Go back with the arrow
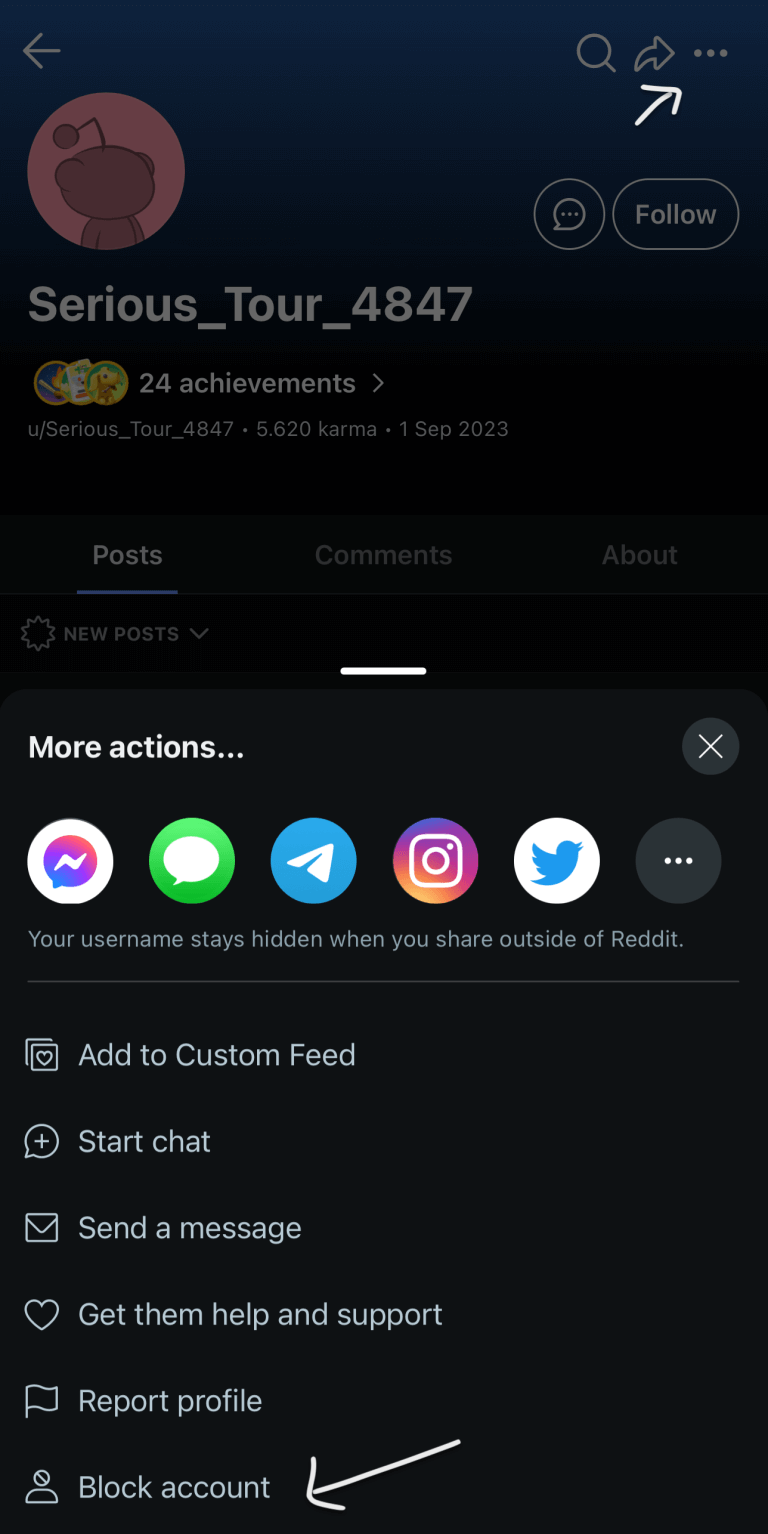 [42, 51]
